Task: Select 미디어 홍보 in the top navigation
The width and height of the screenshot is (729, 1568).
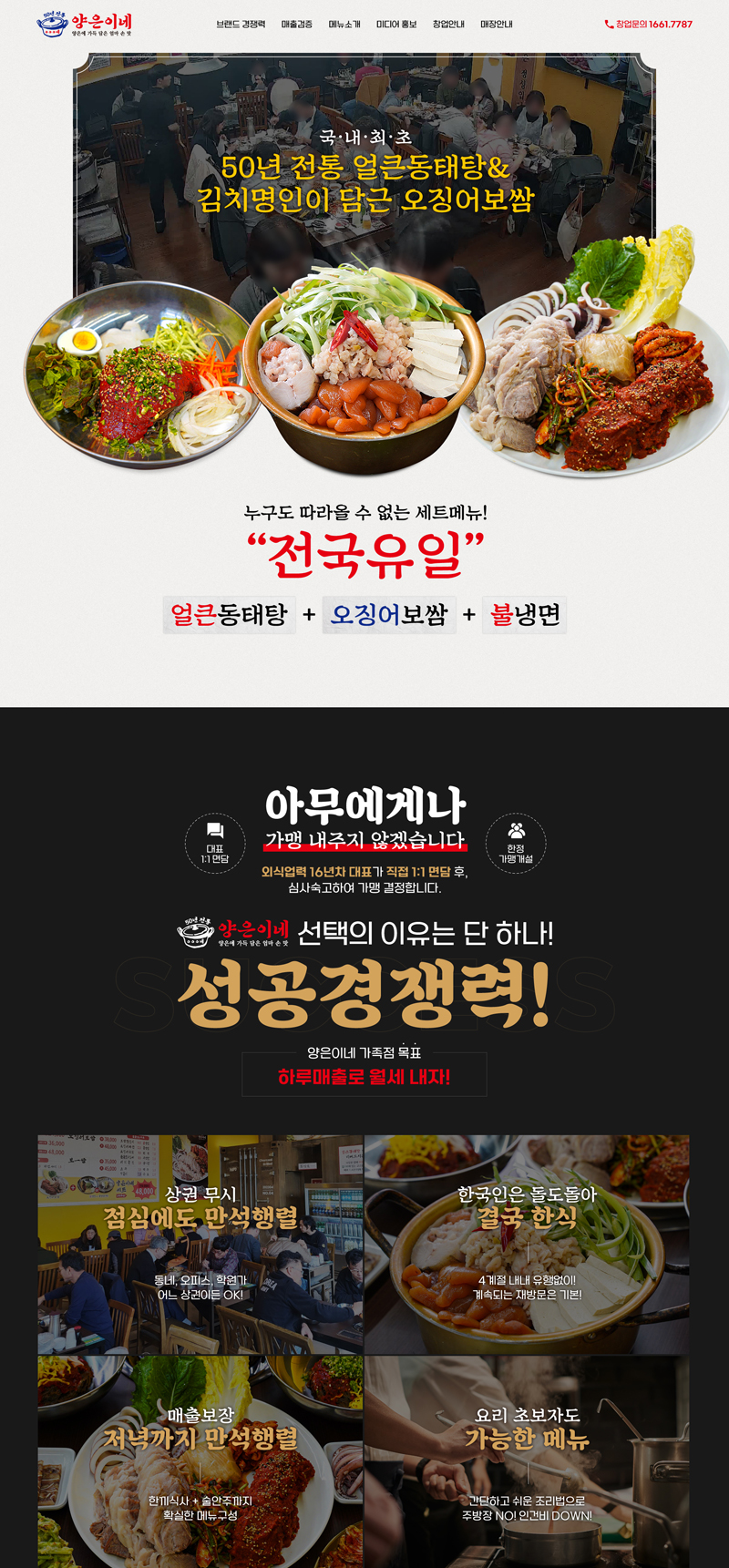Action: (x=396, y=25)
